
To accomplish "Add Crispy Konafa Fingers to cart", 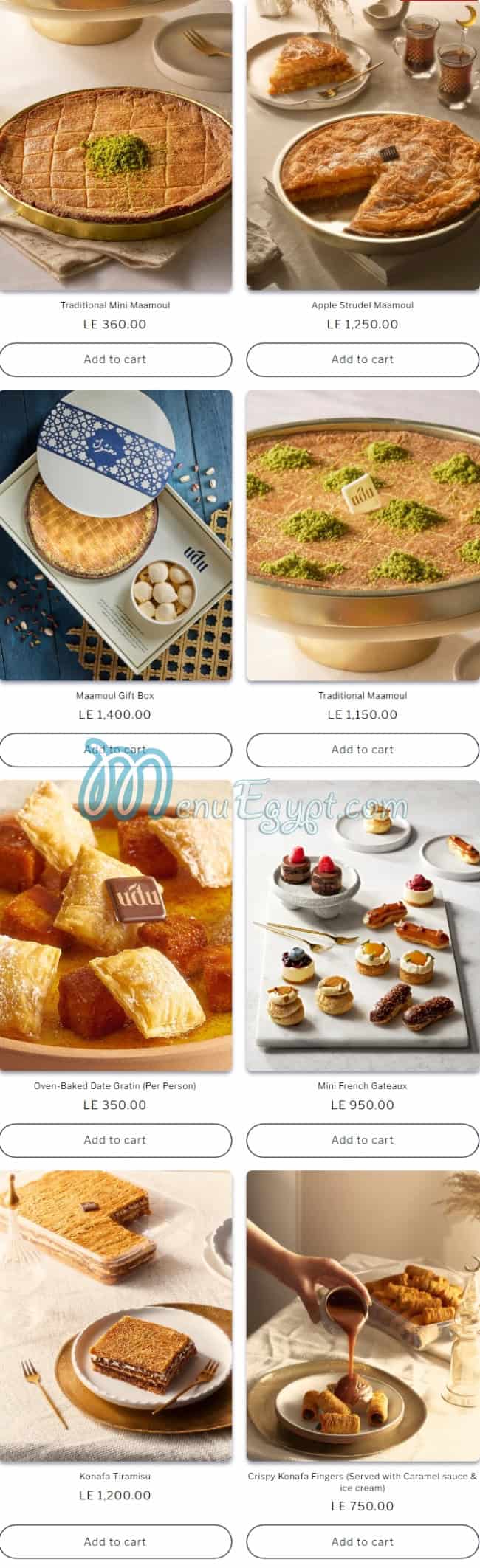I will [x=362, y=1542].
